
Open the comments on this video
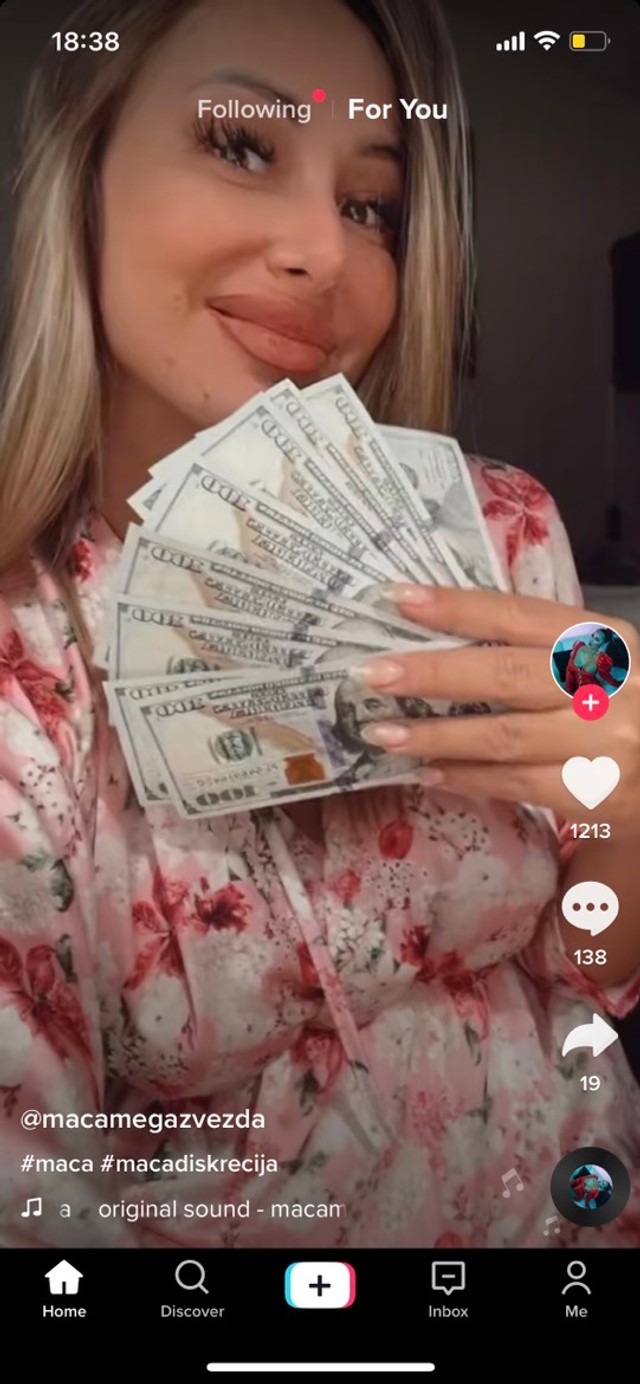(590, 909)
